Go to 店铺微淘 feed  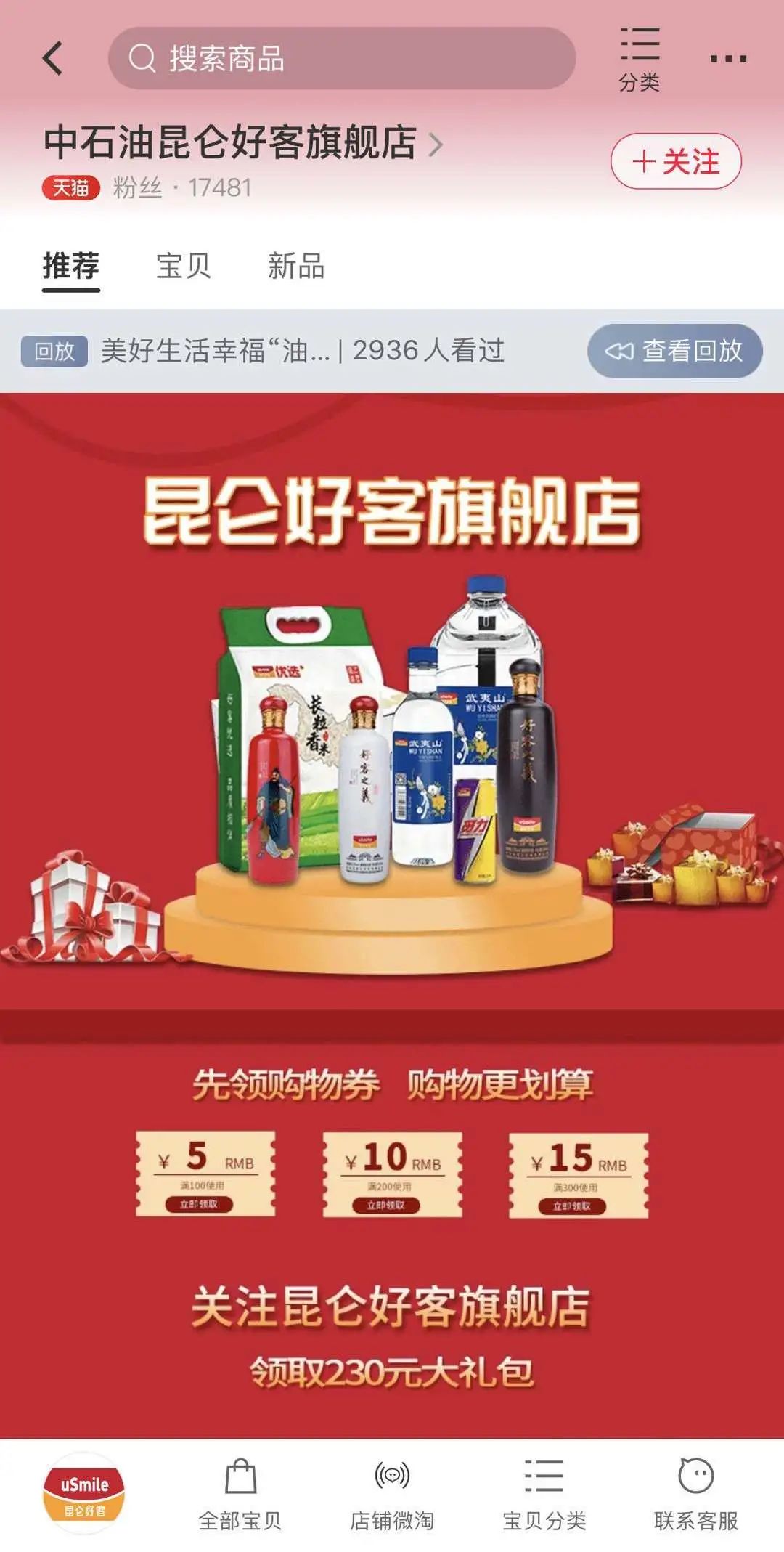tap(392, 1495)
